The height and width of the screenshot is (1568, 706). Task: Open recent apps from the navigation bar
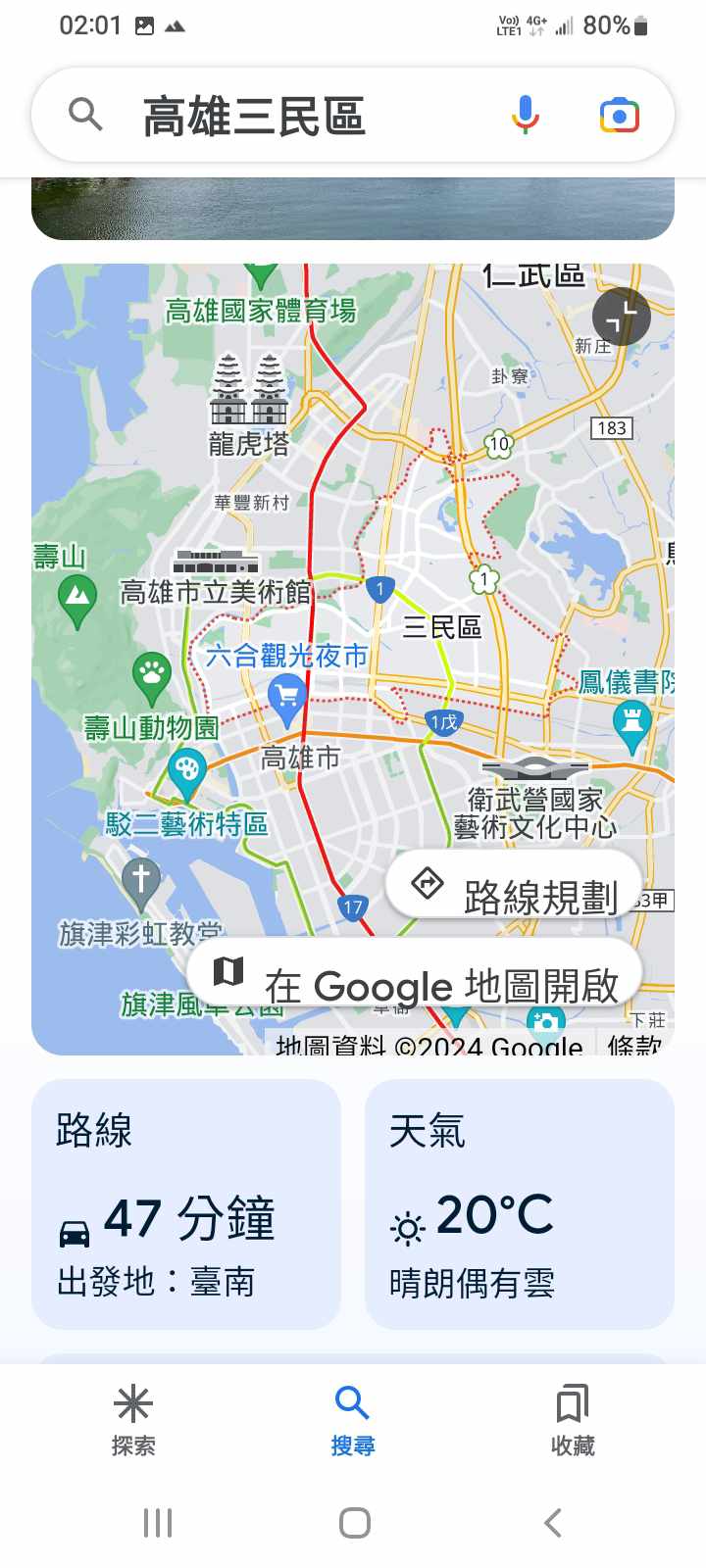pyautogui.click(x=157, y=1522)
